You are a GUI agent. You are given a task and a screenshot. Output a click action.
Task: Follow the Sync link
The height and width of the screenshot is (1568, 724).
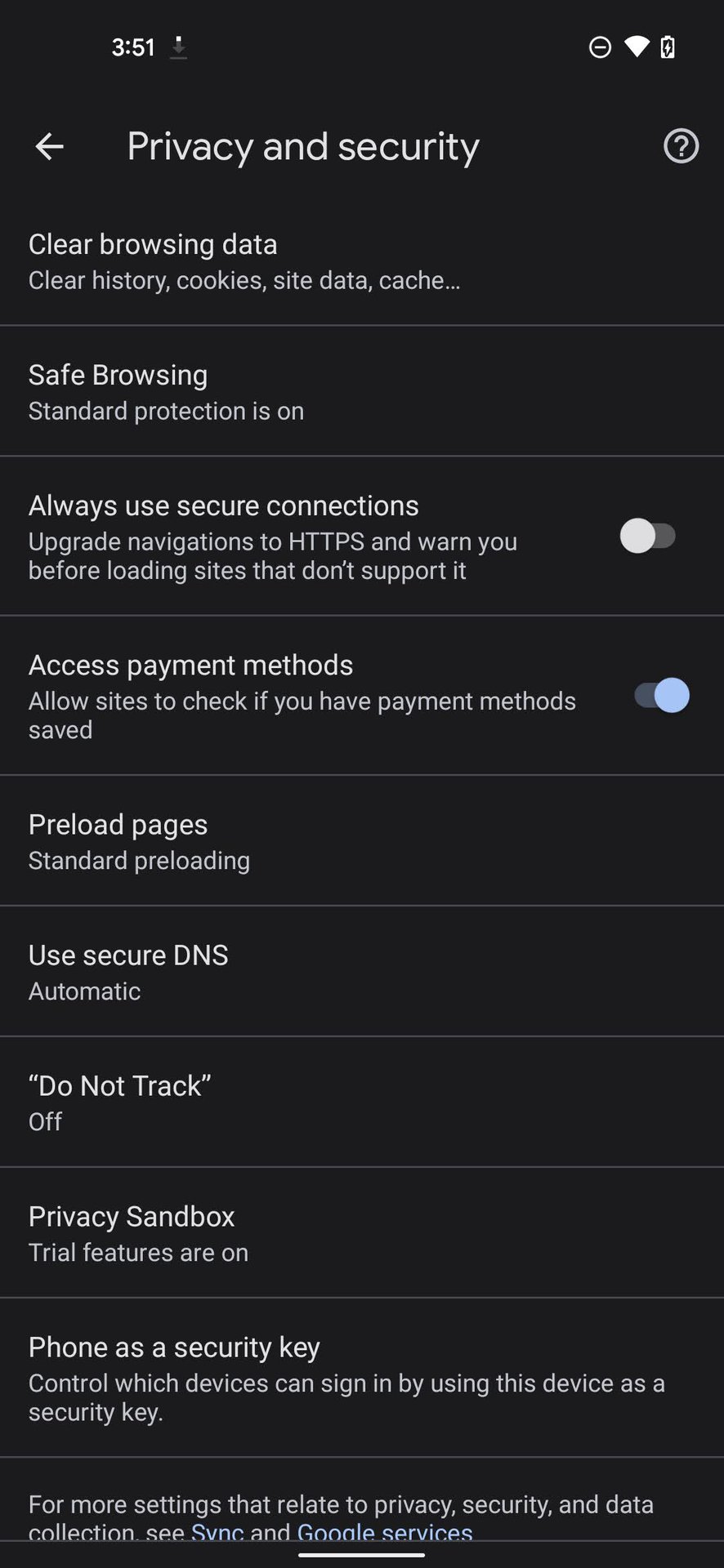tap(217, 1532)
